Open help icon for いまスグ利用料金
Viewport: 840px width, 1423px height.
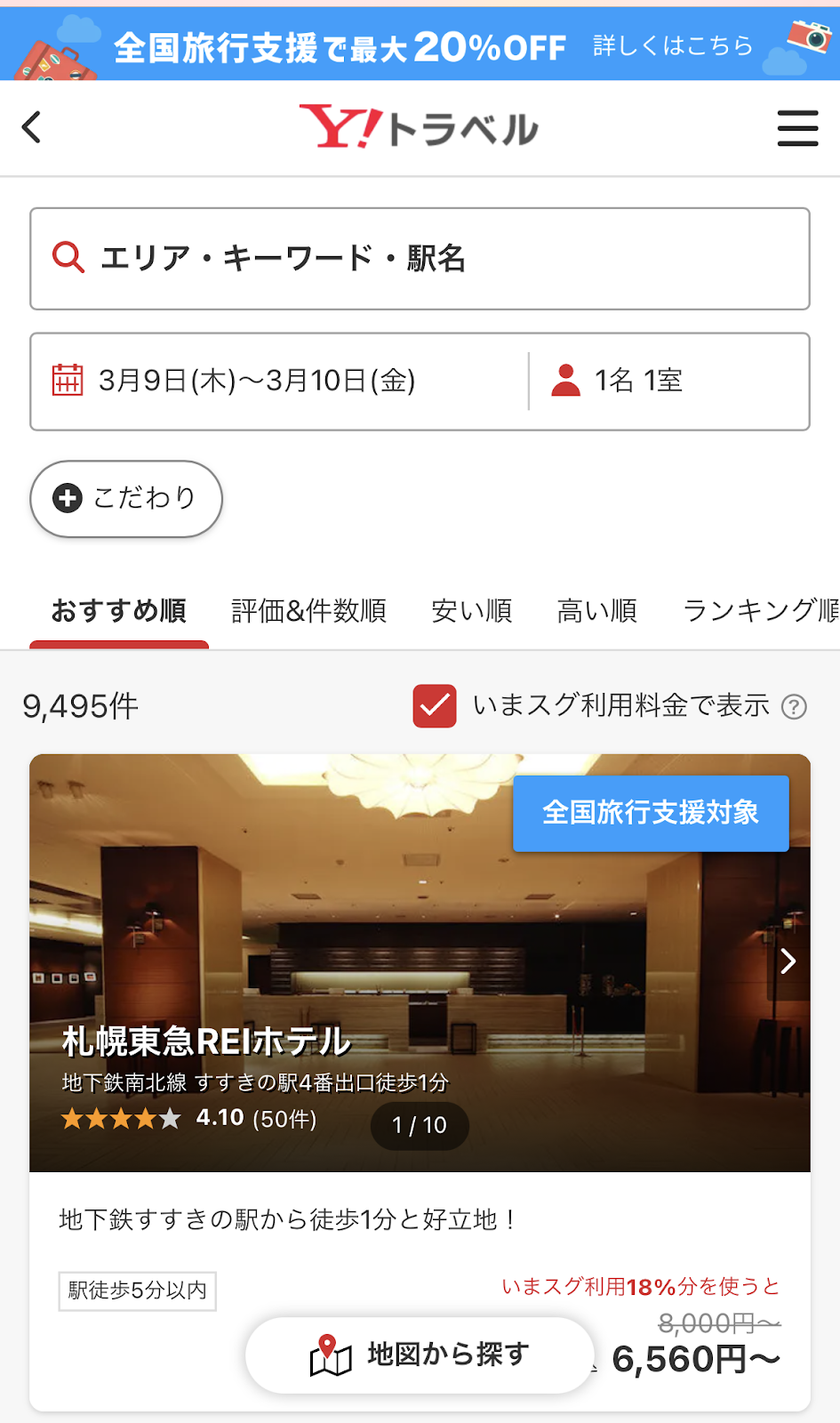pyautogui.click(x=794, y=707)
